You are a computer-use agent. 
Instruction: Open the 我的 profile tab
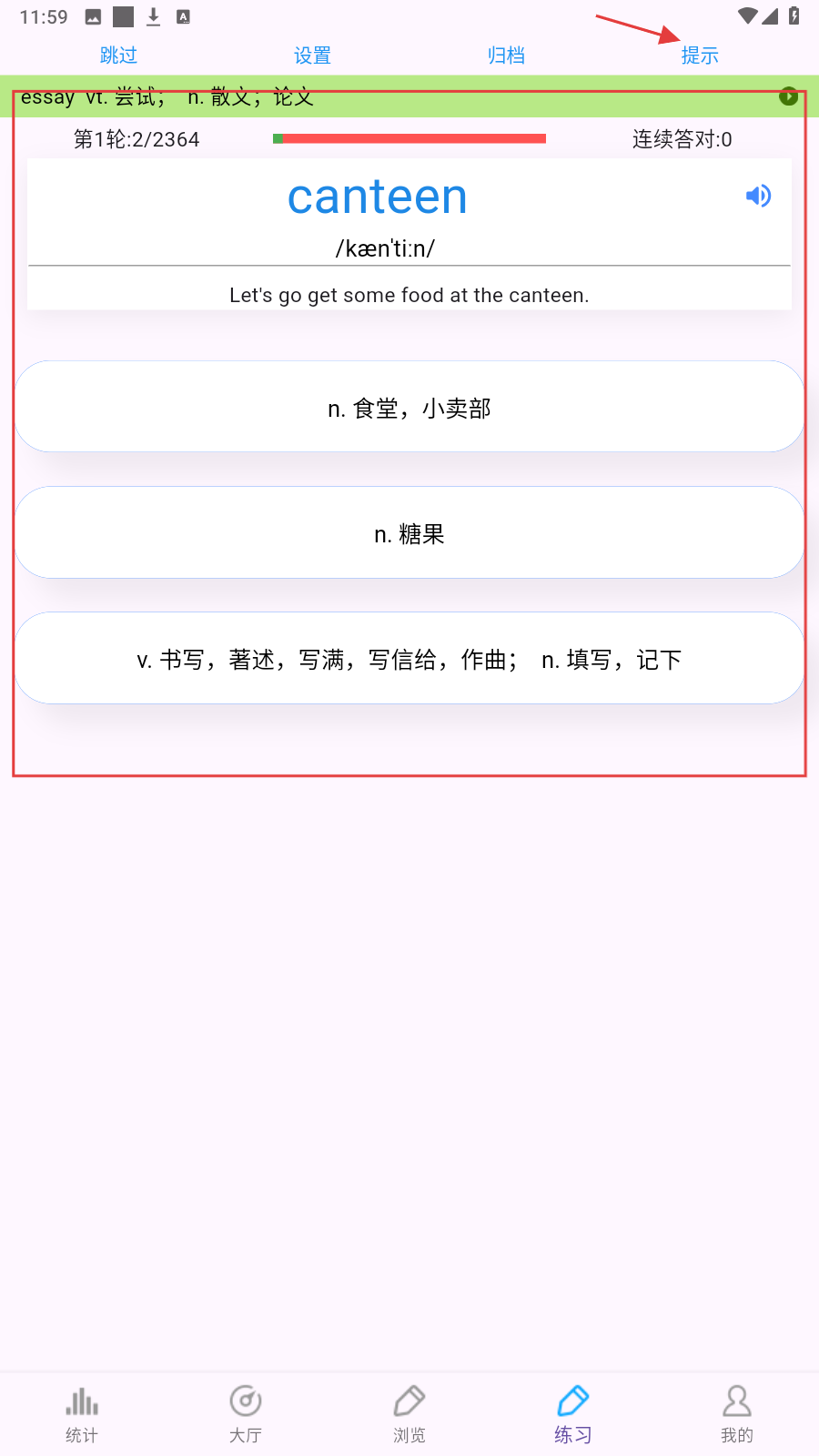pos(737,1413)
